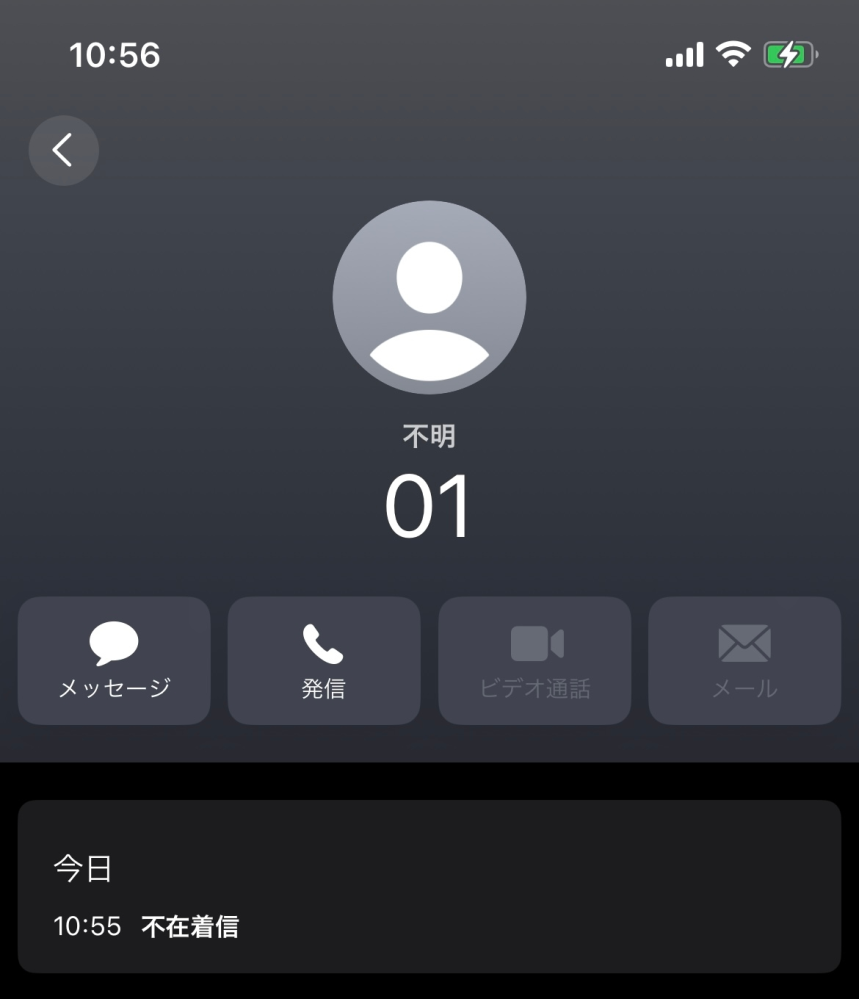Tap the charging battery icon
The image size is (859, 999).
pyautogui.click(x=788, y=56)
